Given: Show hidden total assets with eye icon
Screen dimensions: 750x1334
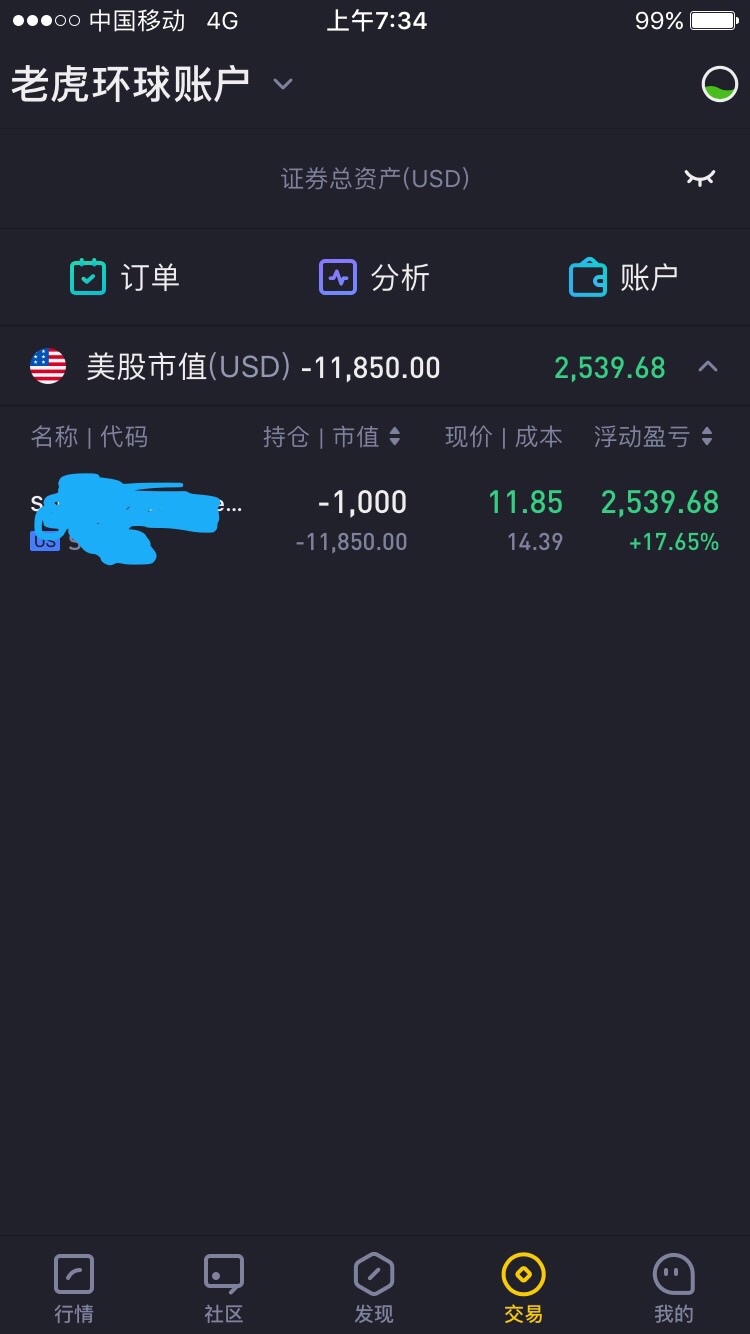Looking at the screenshot, I should pyautogui.click(x=700, y=178).
